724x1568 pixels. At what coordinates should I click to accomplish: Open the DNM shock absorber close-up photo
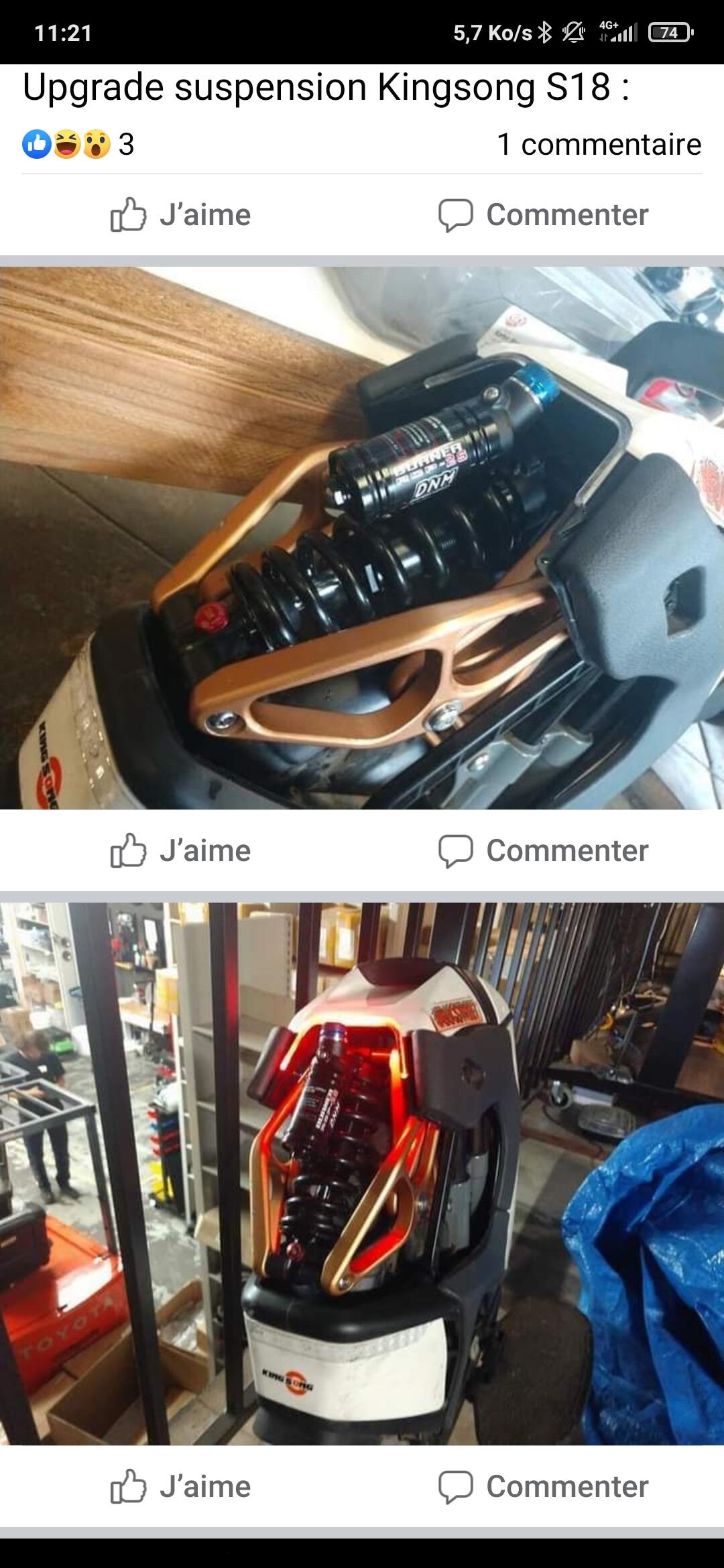coord(362,538)
